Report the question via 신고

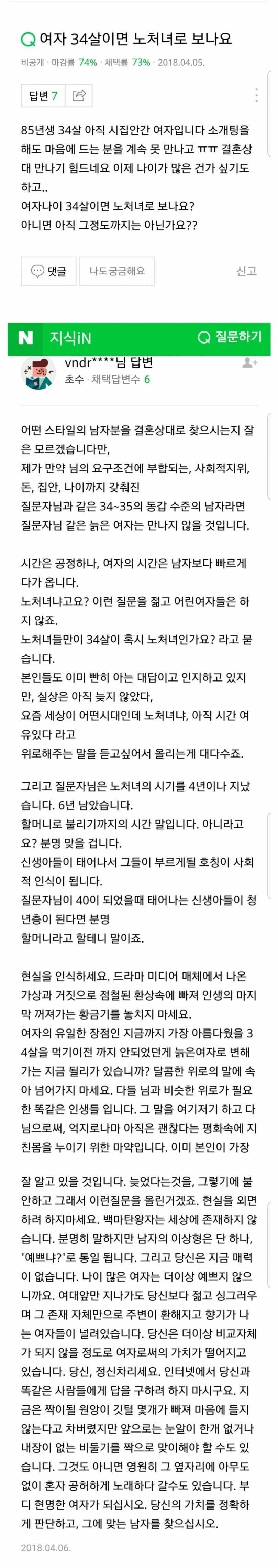click(x=246, y=272)
